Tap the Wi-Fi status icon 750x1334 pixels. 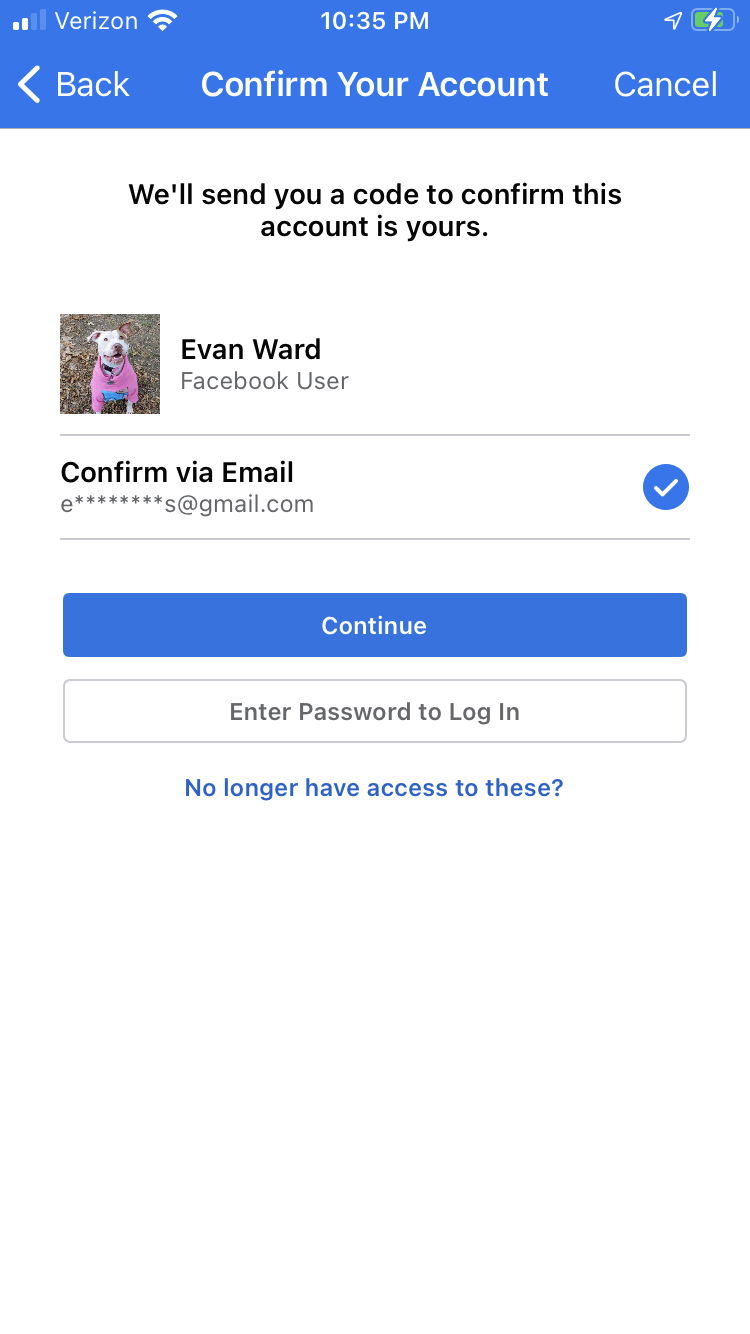(160, 19)
